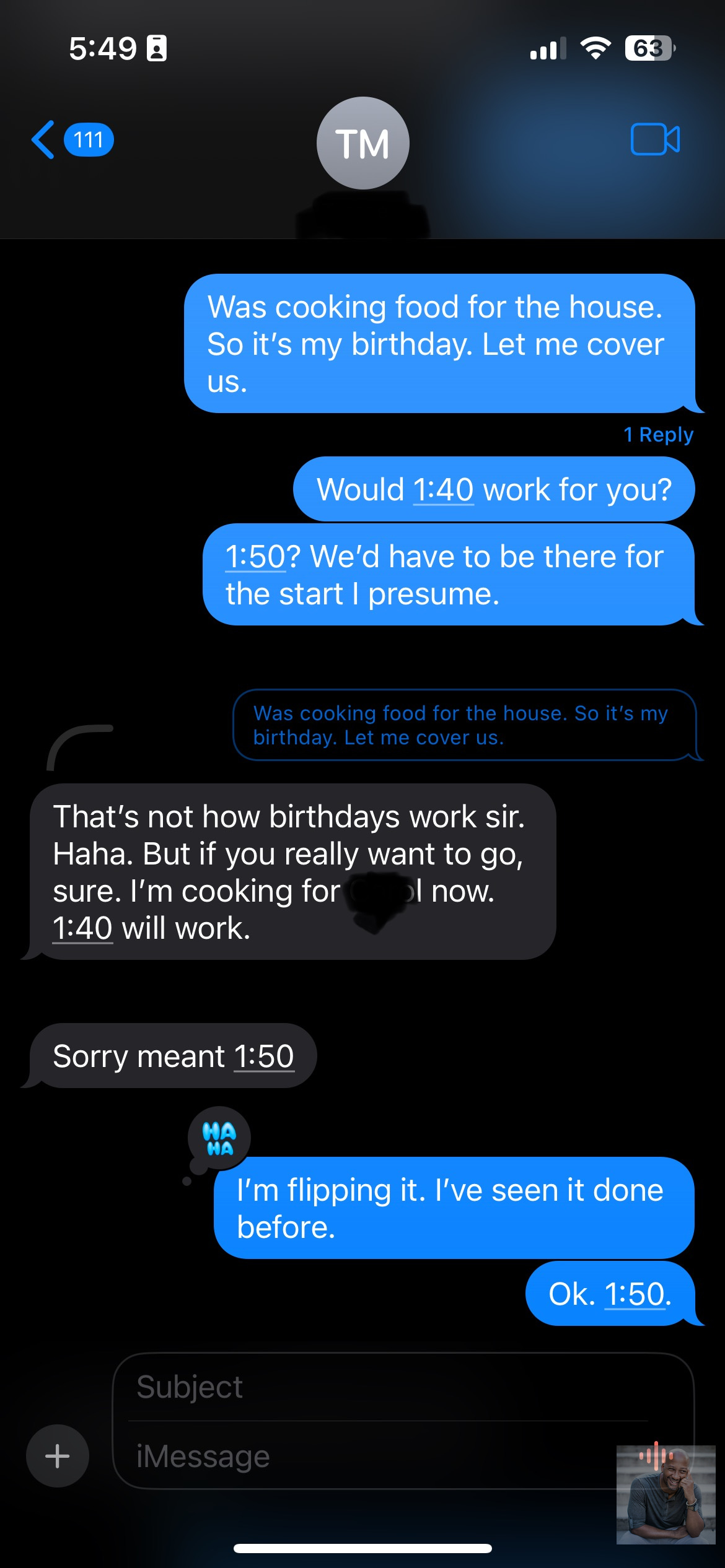Open the quoted "Was cooking food" reply preview
The width and height of the screenshot is (725, 1568).
464,725
